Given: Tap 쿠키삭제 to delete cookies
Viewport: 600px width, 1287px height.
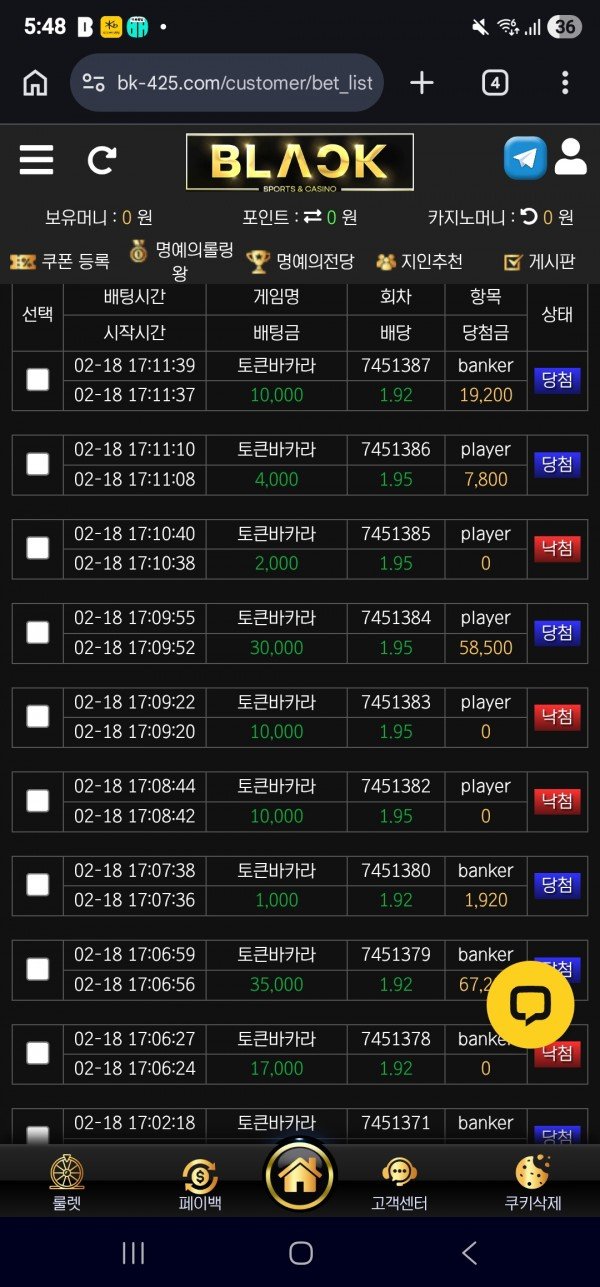Looking at the screenshot, I should 532,1183.
